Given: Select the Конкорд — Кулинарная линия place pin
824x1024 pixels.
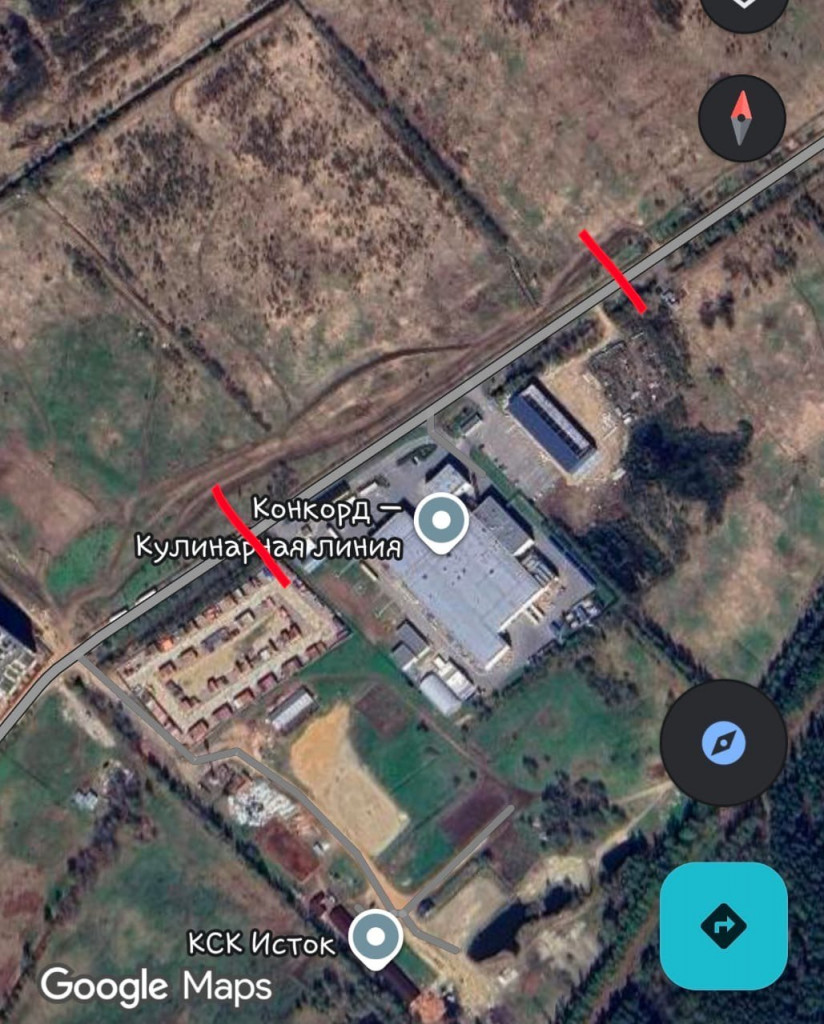Looking at the screenshot, I should (441, 523).
